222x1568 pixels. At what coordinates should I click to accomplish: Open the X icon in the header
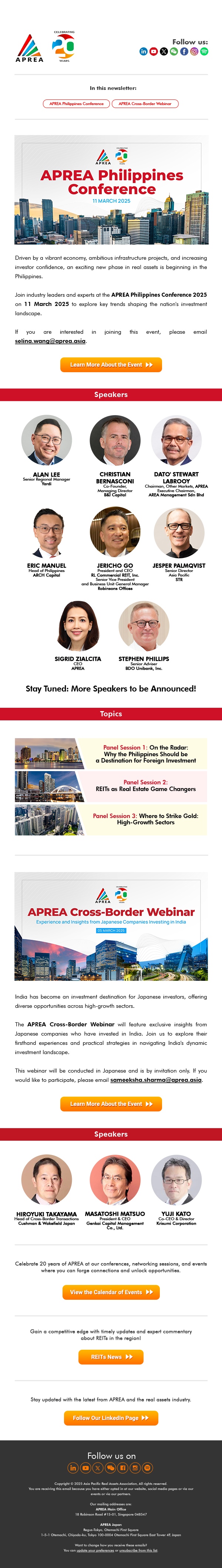pos(164,52)
